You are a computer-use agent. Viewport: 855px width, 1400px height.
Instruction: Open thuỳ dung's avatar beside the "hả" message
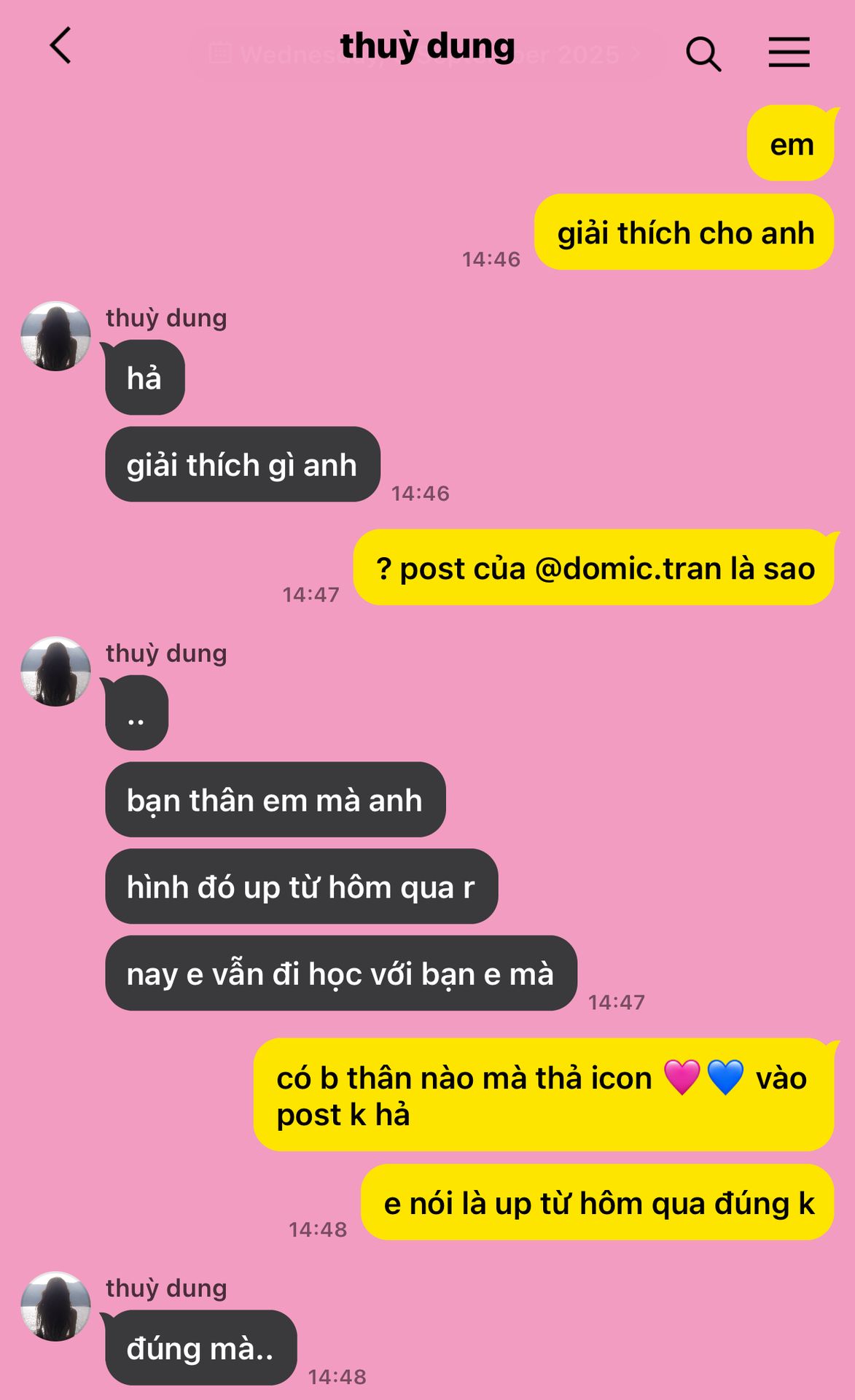point(55,336)
